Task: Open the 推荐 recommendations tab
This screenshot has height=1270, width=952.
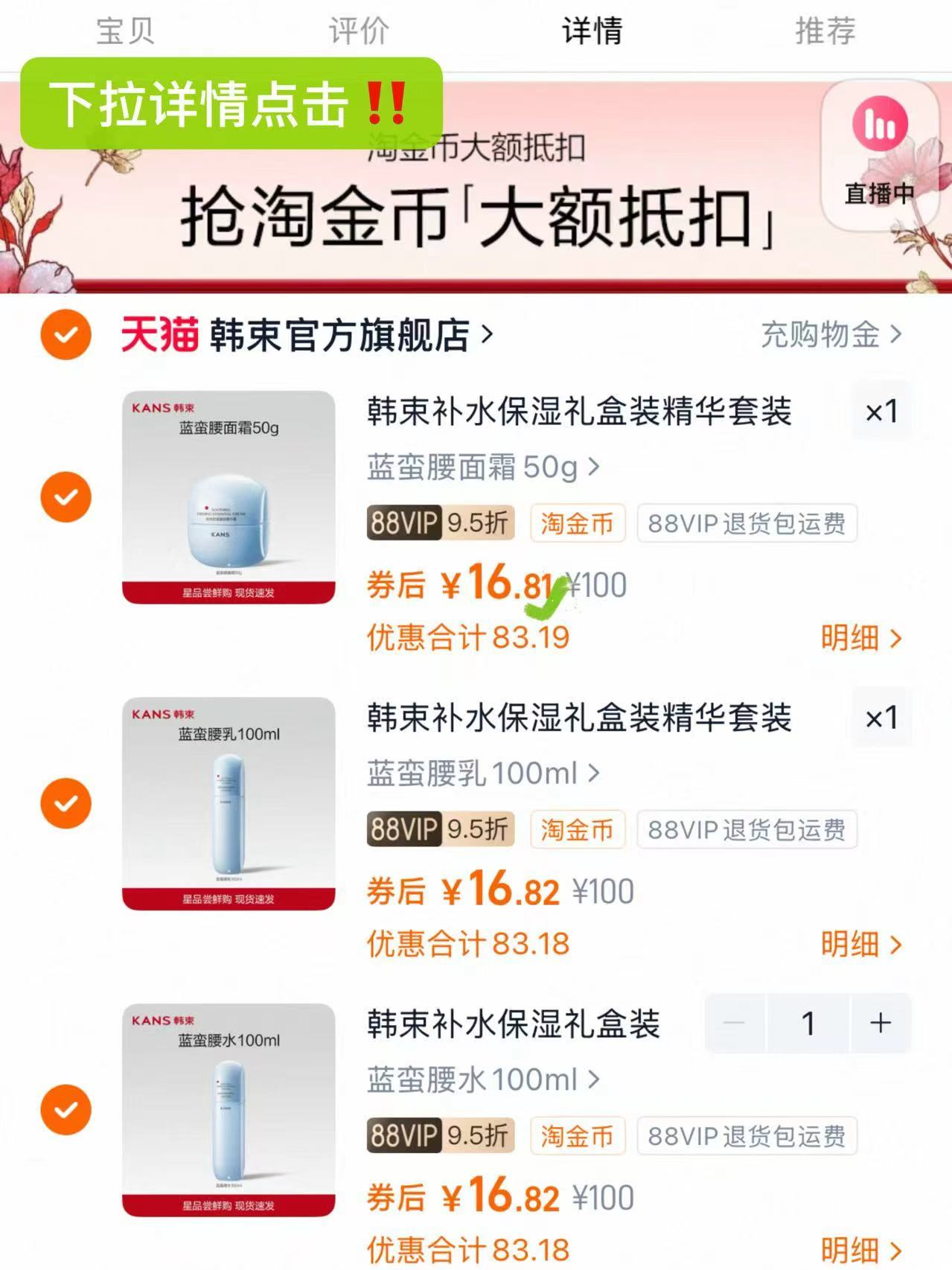Action: pos(825,31)
